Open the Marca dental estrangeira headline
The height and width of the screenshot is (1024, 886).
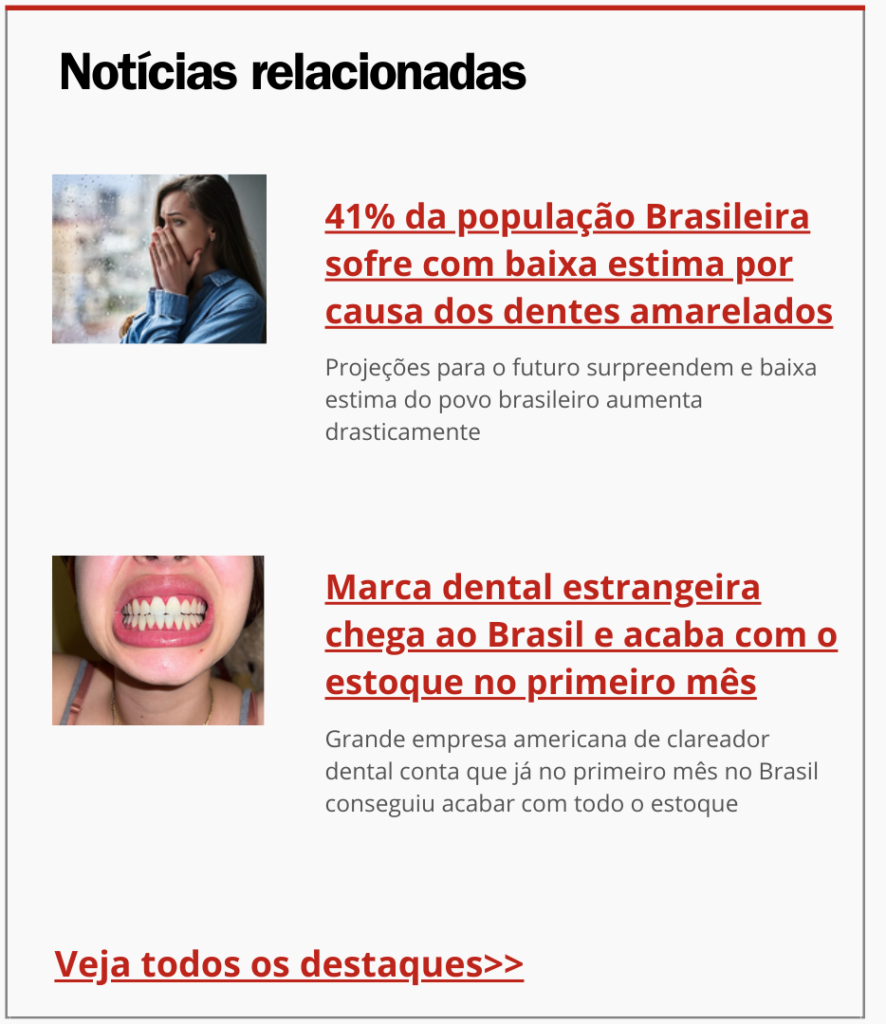click(x=580, y=636)
